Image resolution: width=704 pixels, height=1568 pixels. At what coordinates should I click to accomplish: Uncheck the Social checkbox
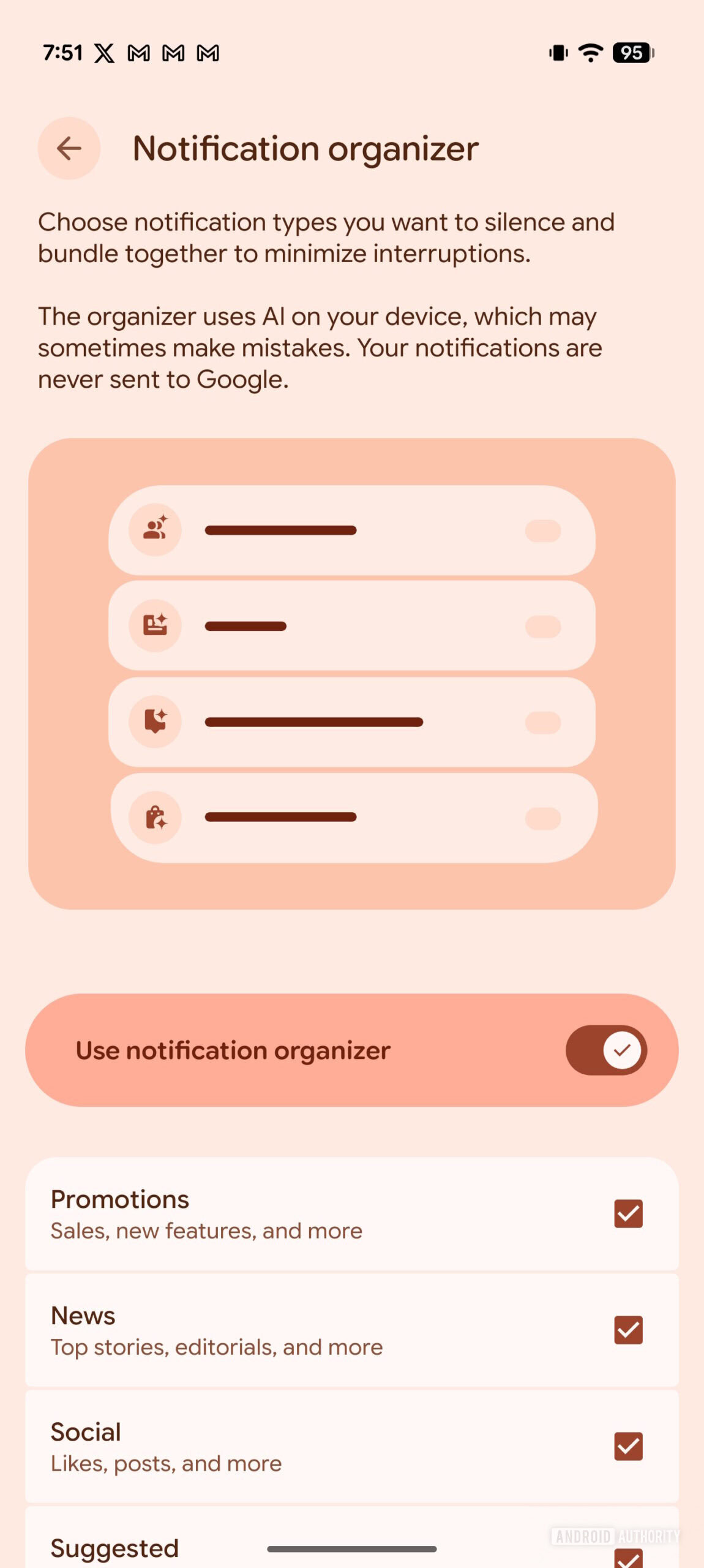click(x=628, y=1446)
